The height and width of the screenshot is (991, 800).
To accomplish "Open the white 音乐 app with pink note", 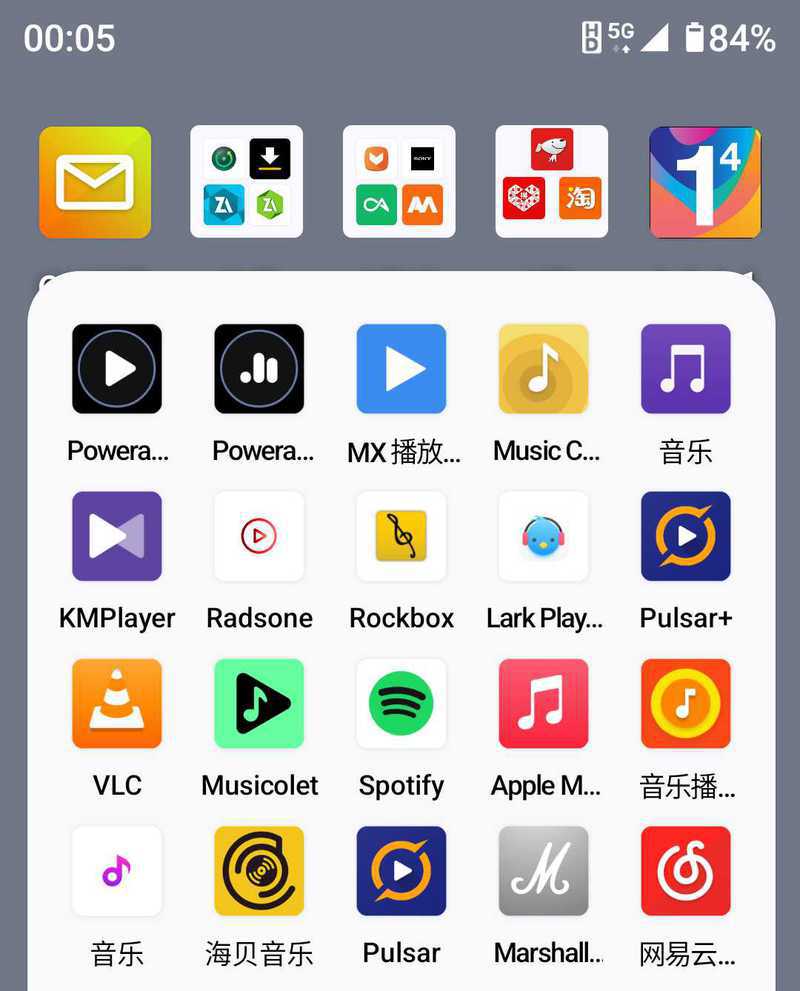I will pyautogui.click(x=117, y=870).
